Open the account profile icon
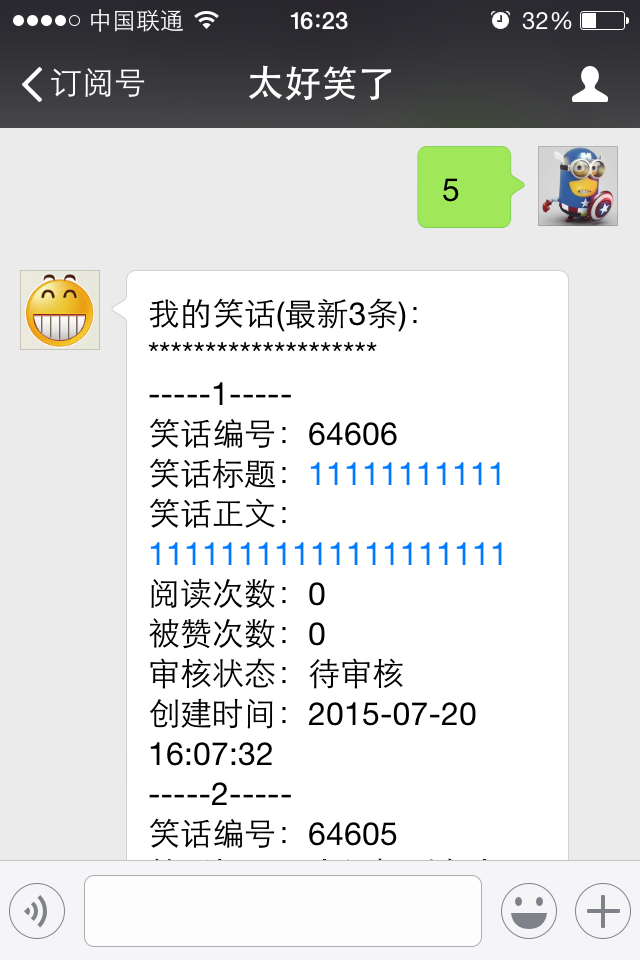The height and width of the screenshot is (960, 640). [x=589, y=84]
